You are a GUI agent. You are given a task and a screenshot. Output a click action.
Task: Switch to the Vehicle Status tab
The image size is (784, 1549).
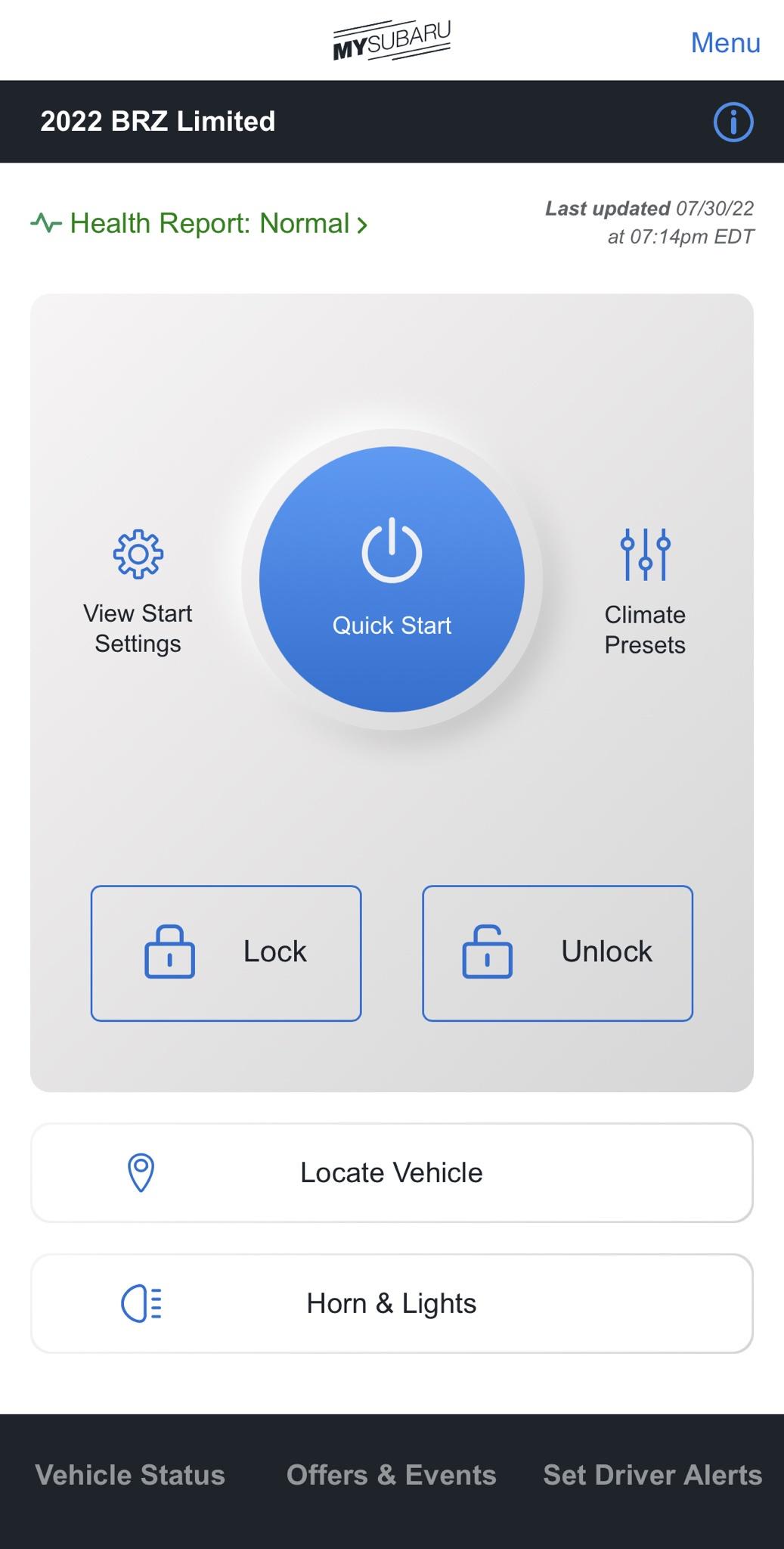click(x=130, y=1475)
